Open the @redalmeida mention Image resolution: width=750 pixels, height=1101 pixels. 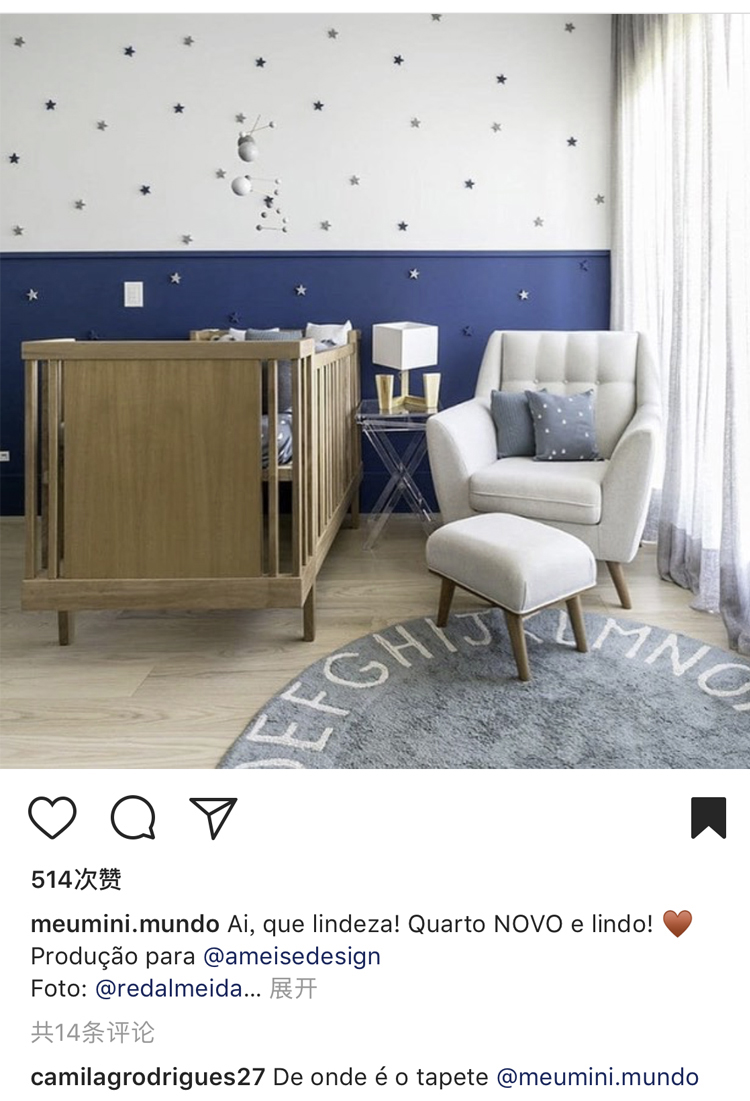177,989
